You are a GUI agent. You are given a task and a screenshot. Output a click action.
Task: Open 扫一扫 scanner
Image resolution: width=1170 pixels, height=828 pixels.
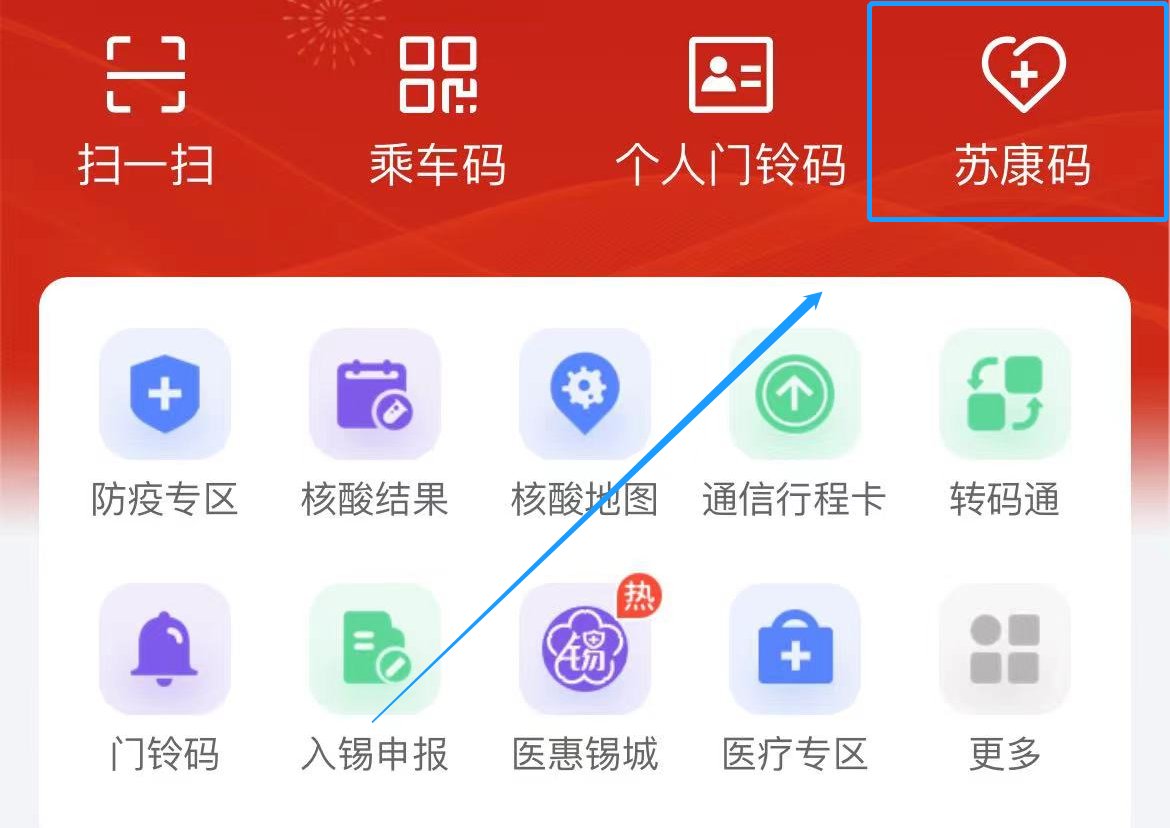(146, 110)
